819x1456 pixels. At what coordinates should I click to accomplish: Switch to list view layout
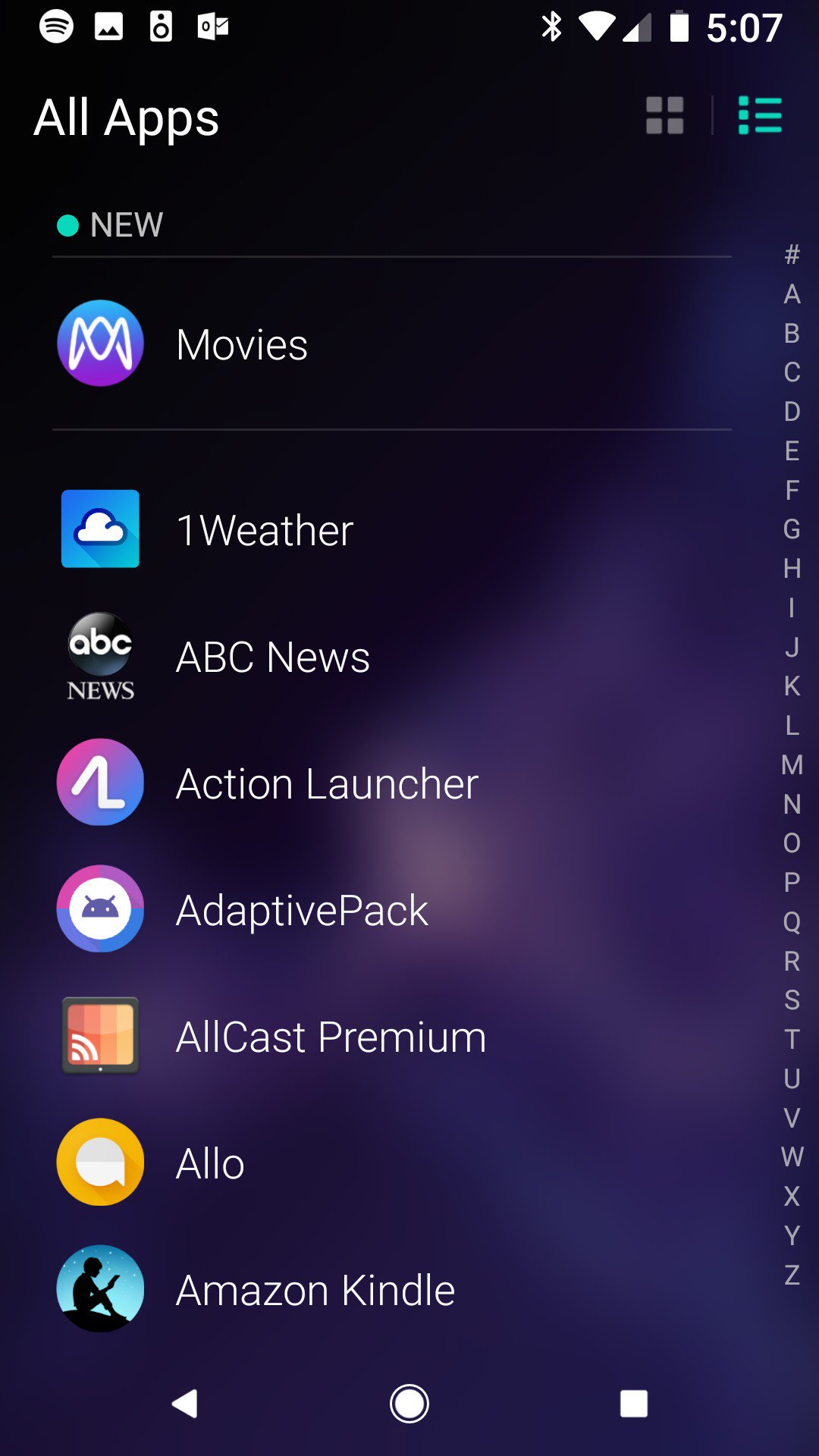[x=761, y=116]
